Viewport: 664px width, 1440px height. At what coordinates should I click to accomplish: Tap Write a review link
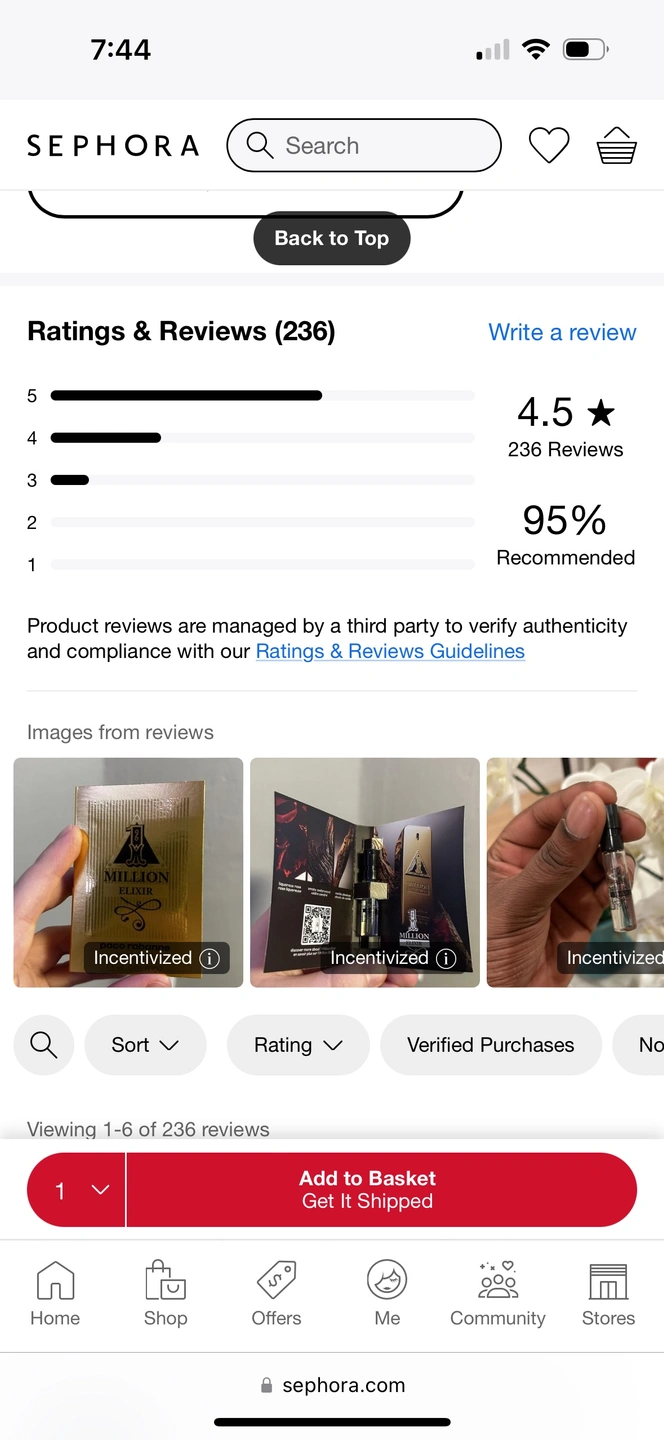click(x=562, y=332)
